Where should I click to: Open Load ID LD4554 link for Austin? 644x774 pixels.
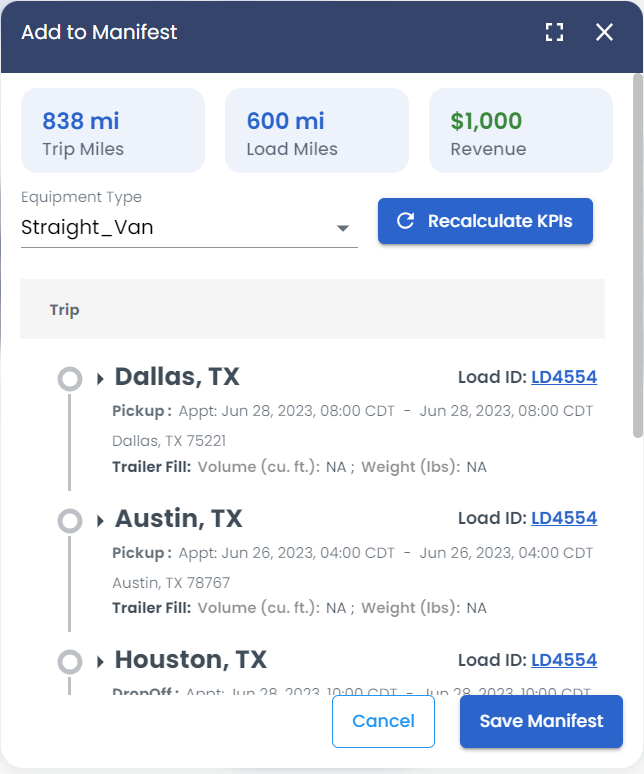[x=564, y=518]
